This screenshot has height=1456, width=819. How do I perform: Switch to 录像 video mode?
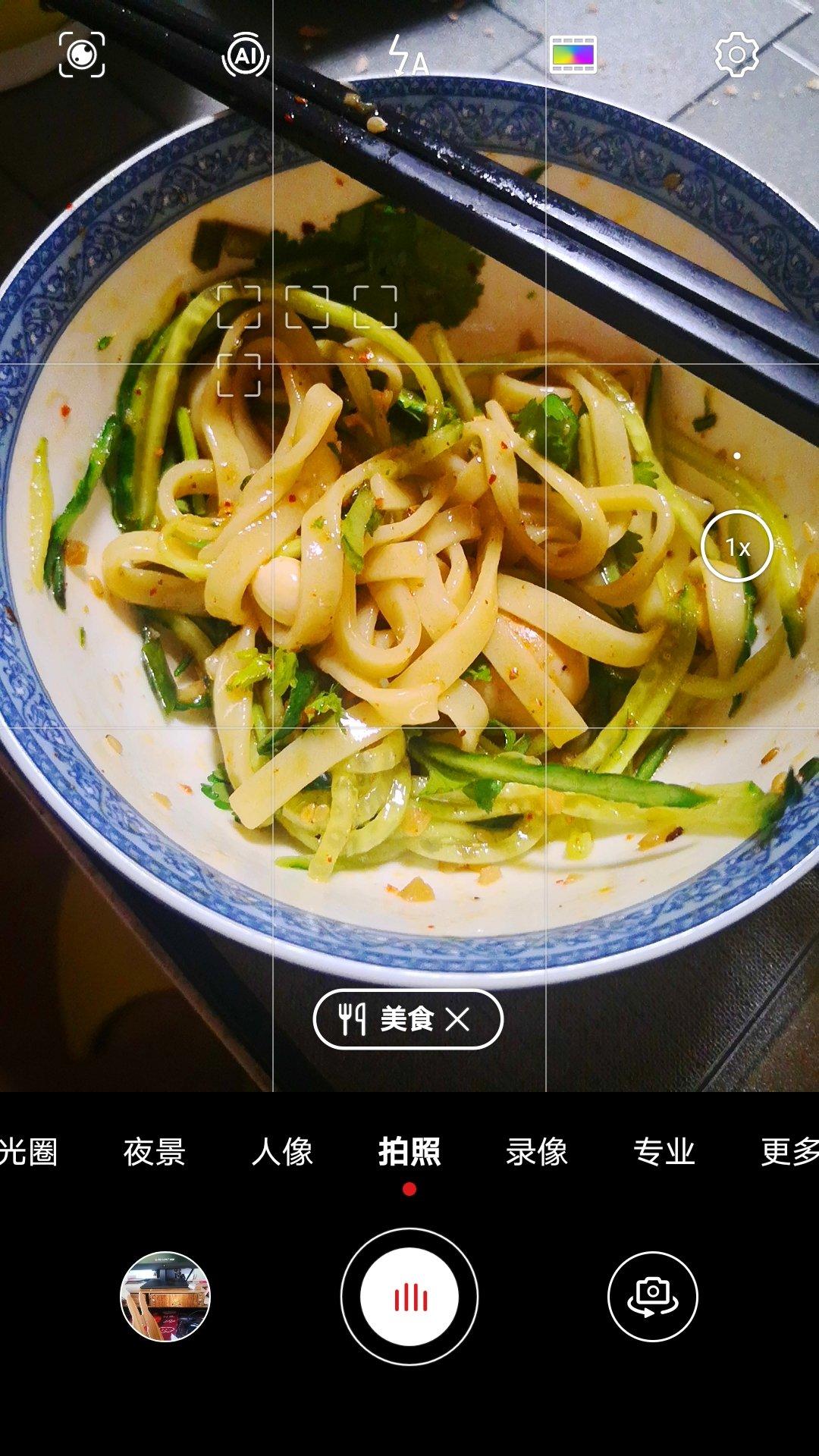point(537,1152)
